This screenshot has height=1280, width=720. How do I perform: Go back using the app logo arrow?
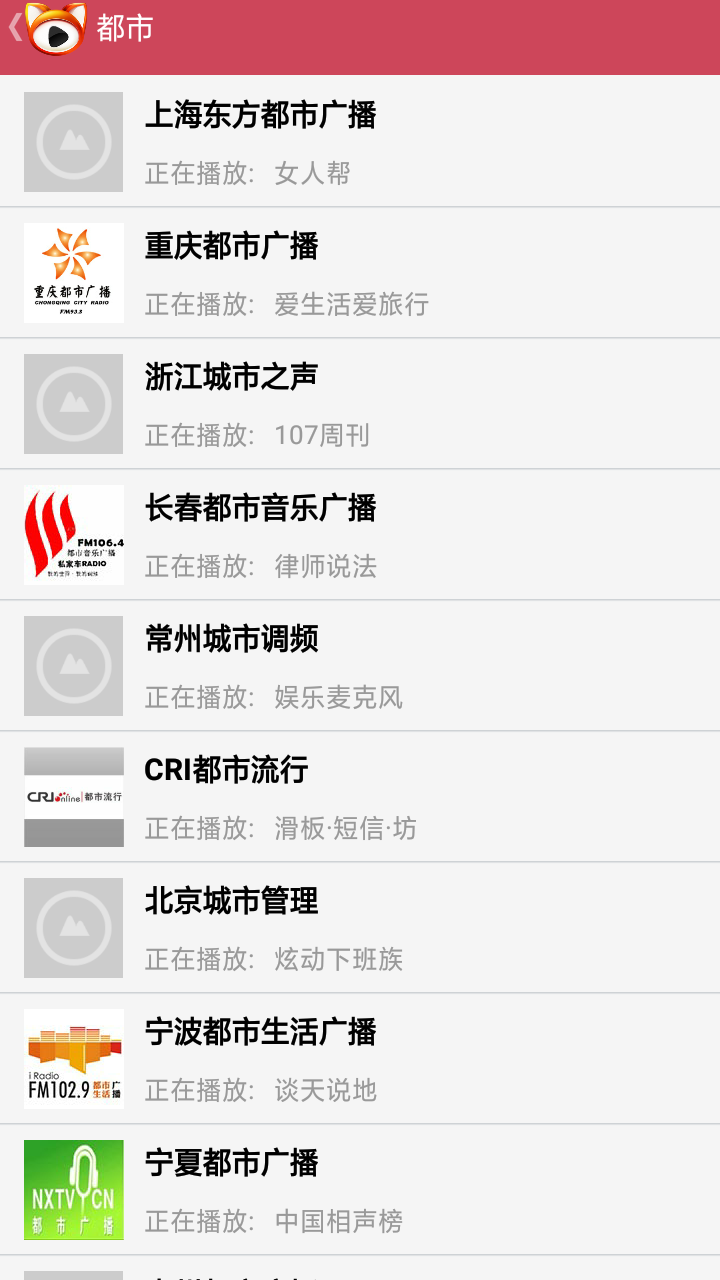pyautogui.click(x=48, y=30)
